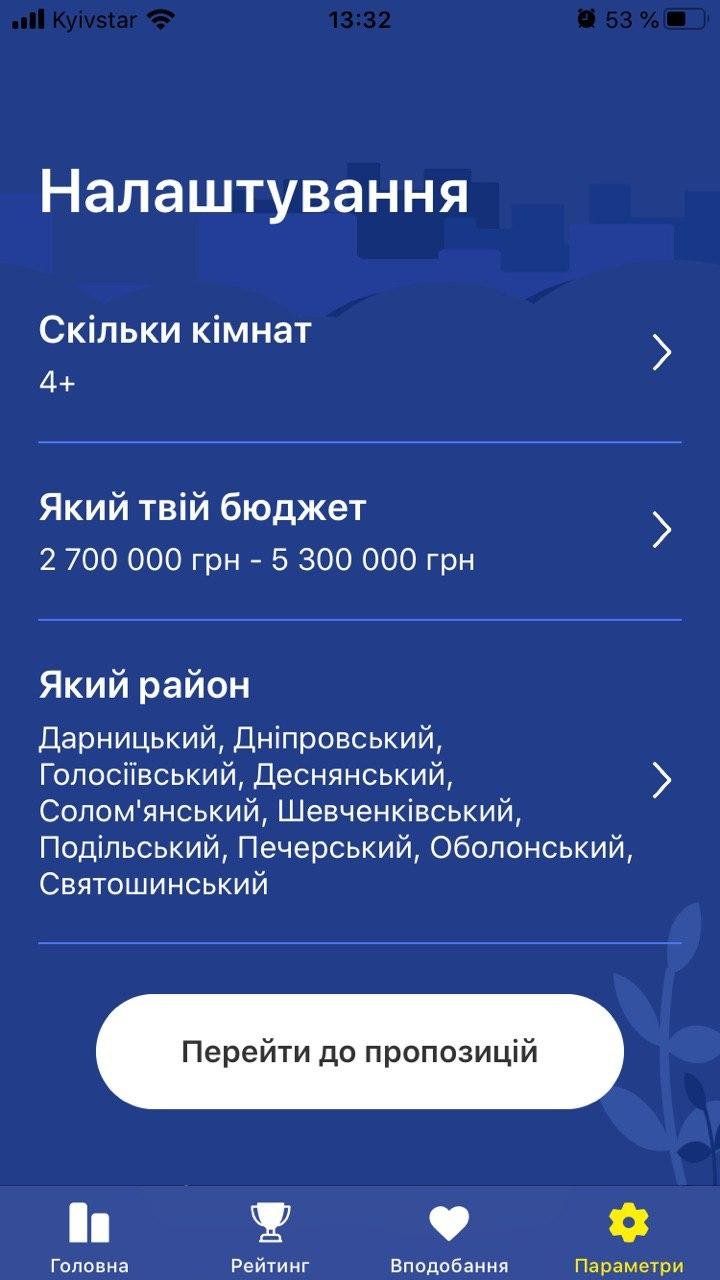Change districts in Який район
Viewport: 720px width, 1280px height.
click(360, 781)
